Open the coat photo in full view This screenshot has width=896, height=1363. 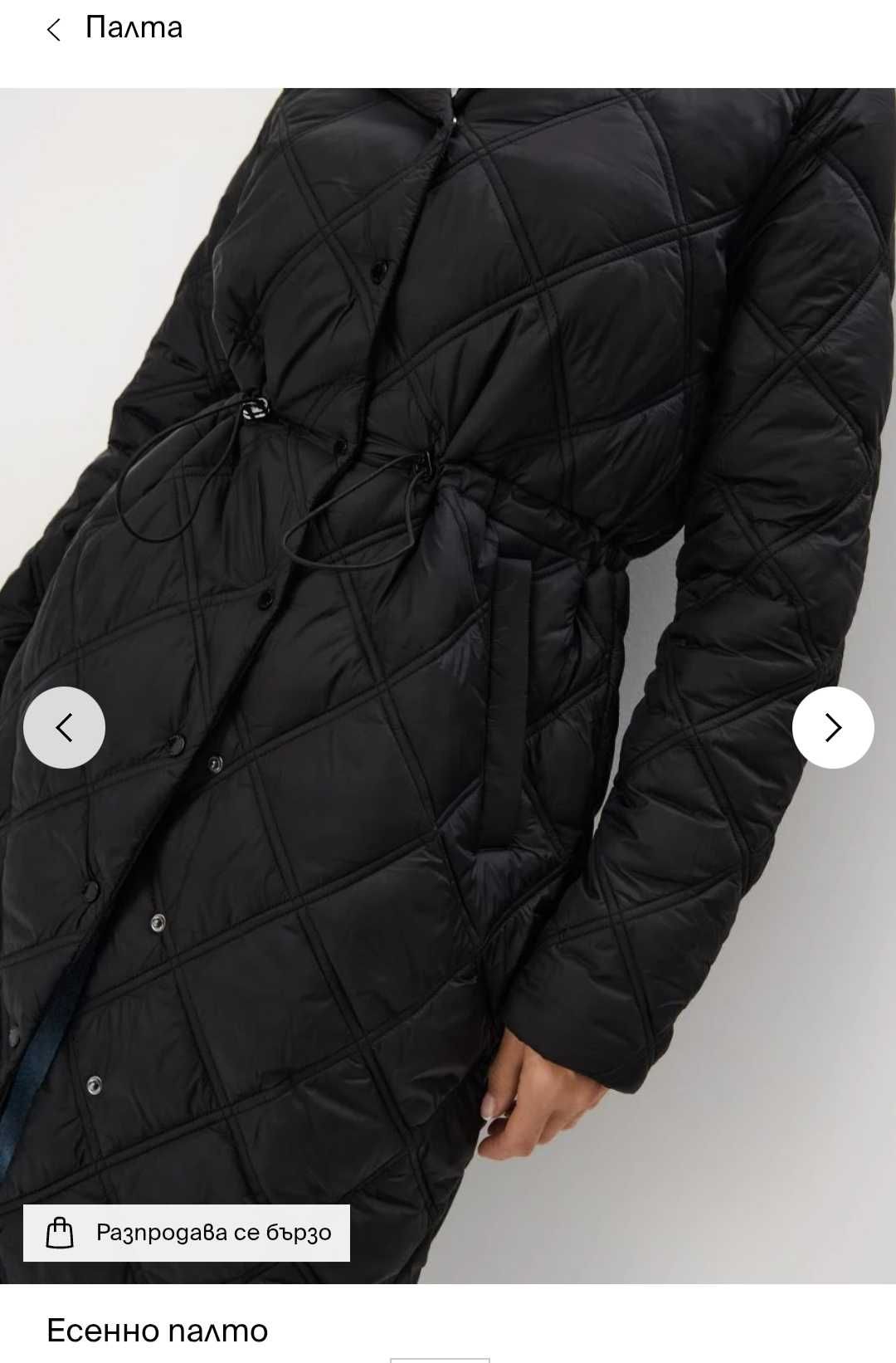(x=448, y=498)
